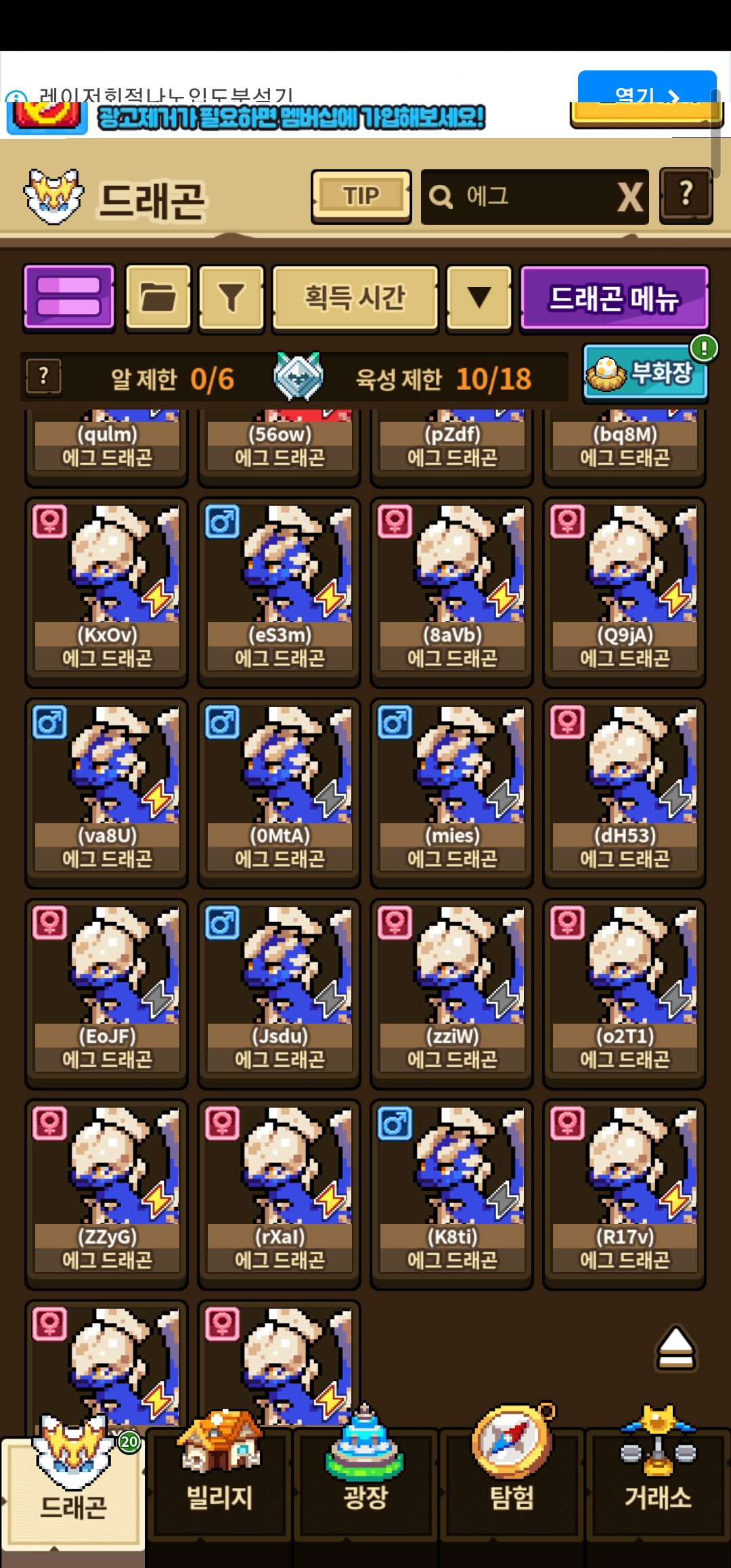
Task: Select the dragon card (KxOv)
Action: pyautogui.click(x=106, y=591)
